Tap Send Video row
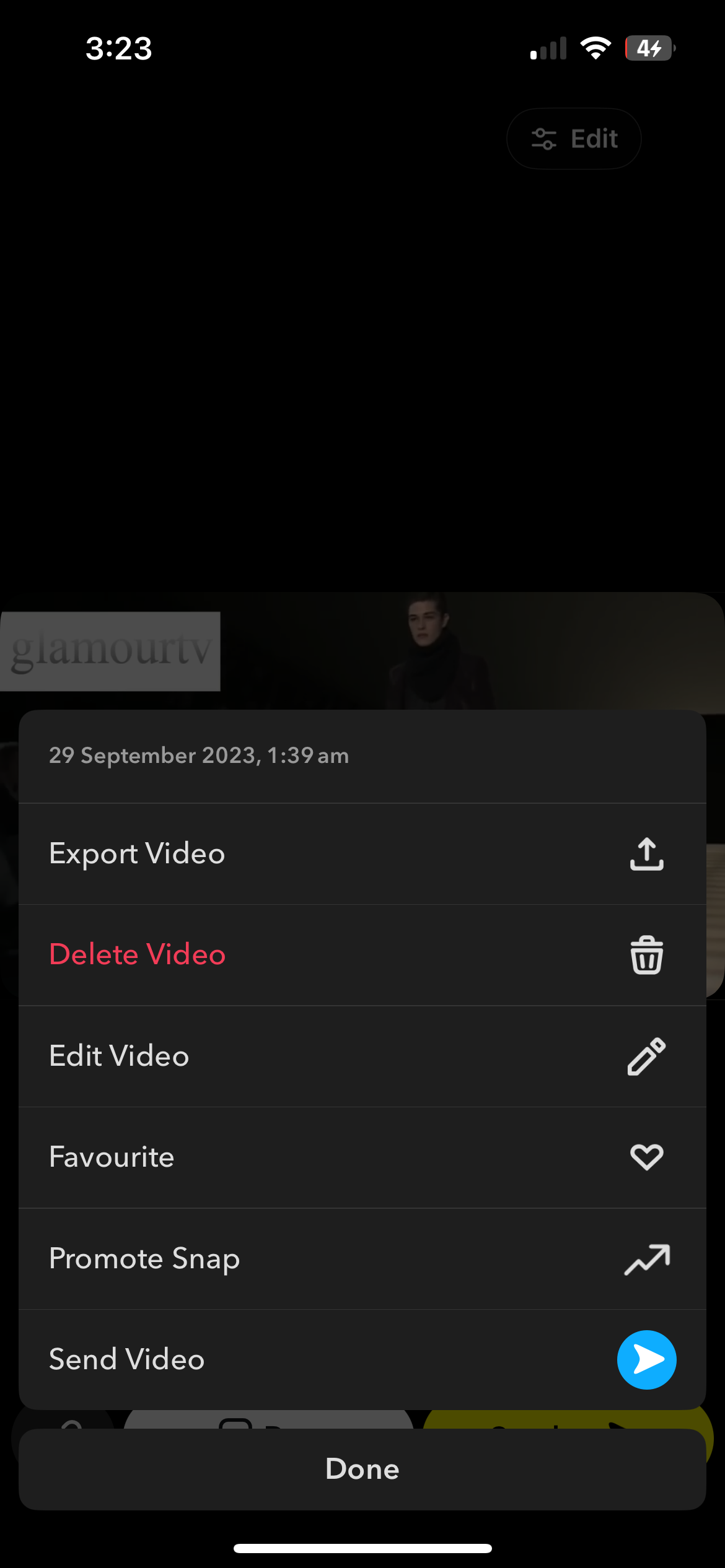 362,1360
